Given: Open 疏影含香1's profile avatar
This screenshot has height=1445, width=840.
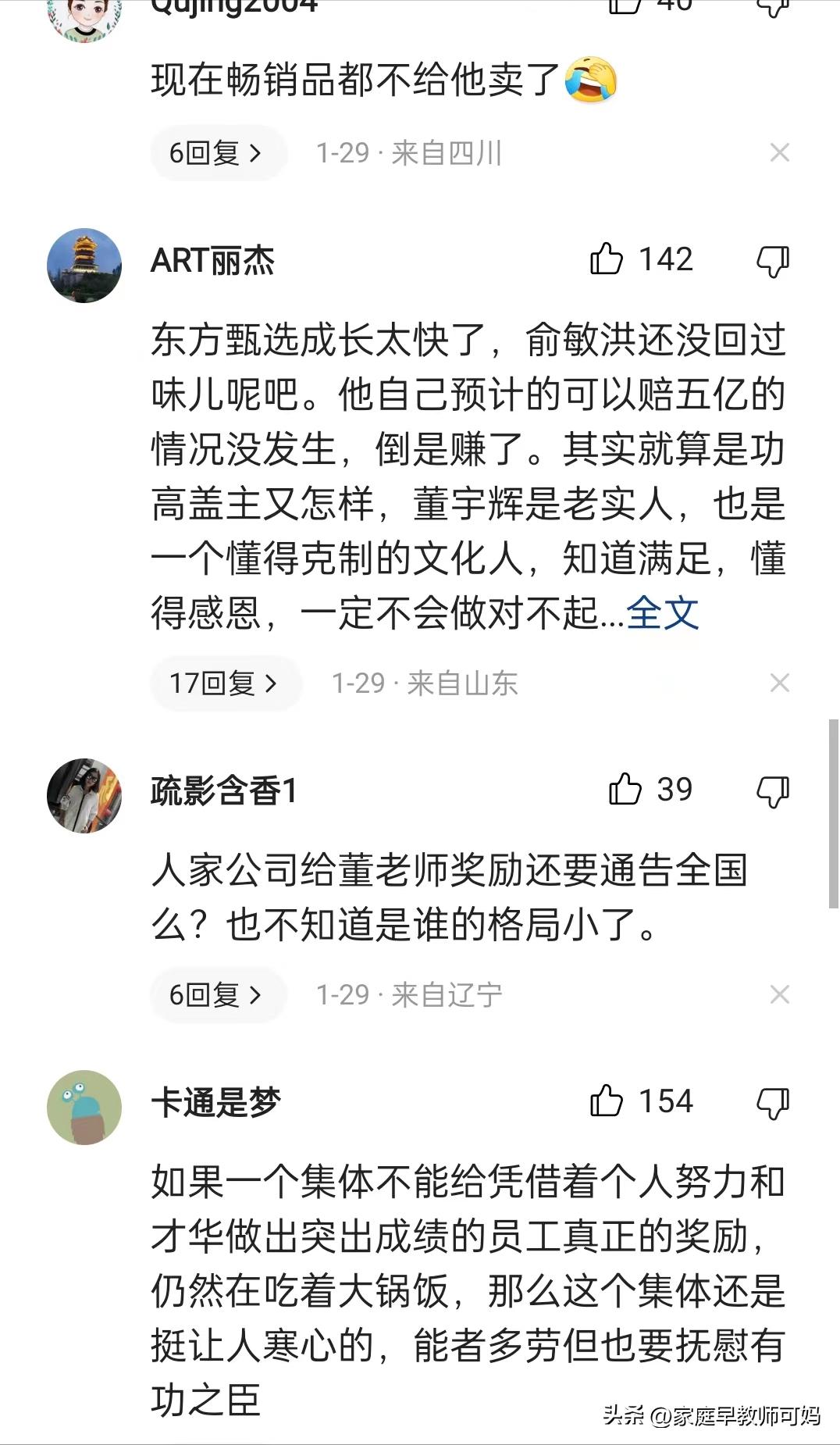Looking at the screenshot, I should [x=84, y=796].
